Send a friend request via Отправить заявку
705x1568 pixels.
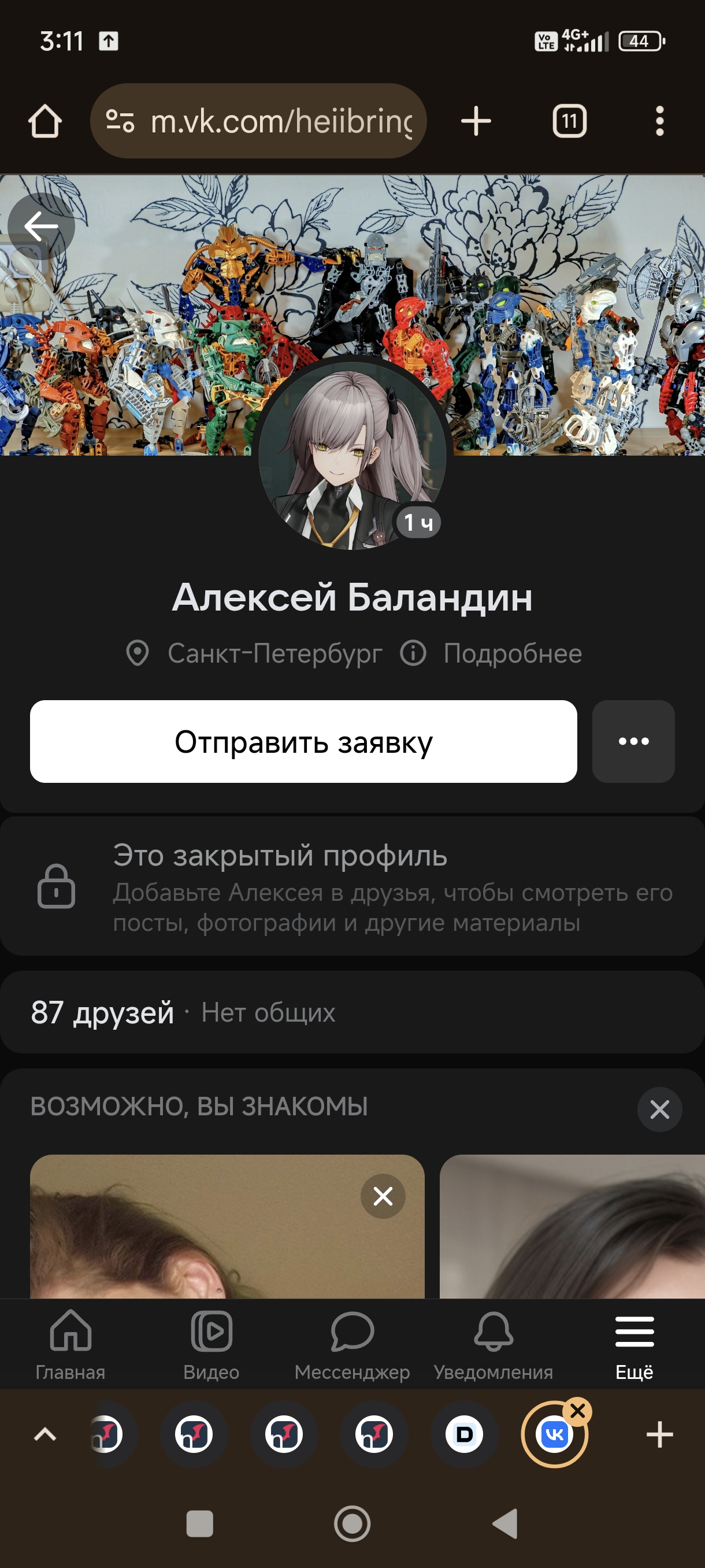[303, 741]
